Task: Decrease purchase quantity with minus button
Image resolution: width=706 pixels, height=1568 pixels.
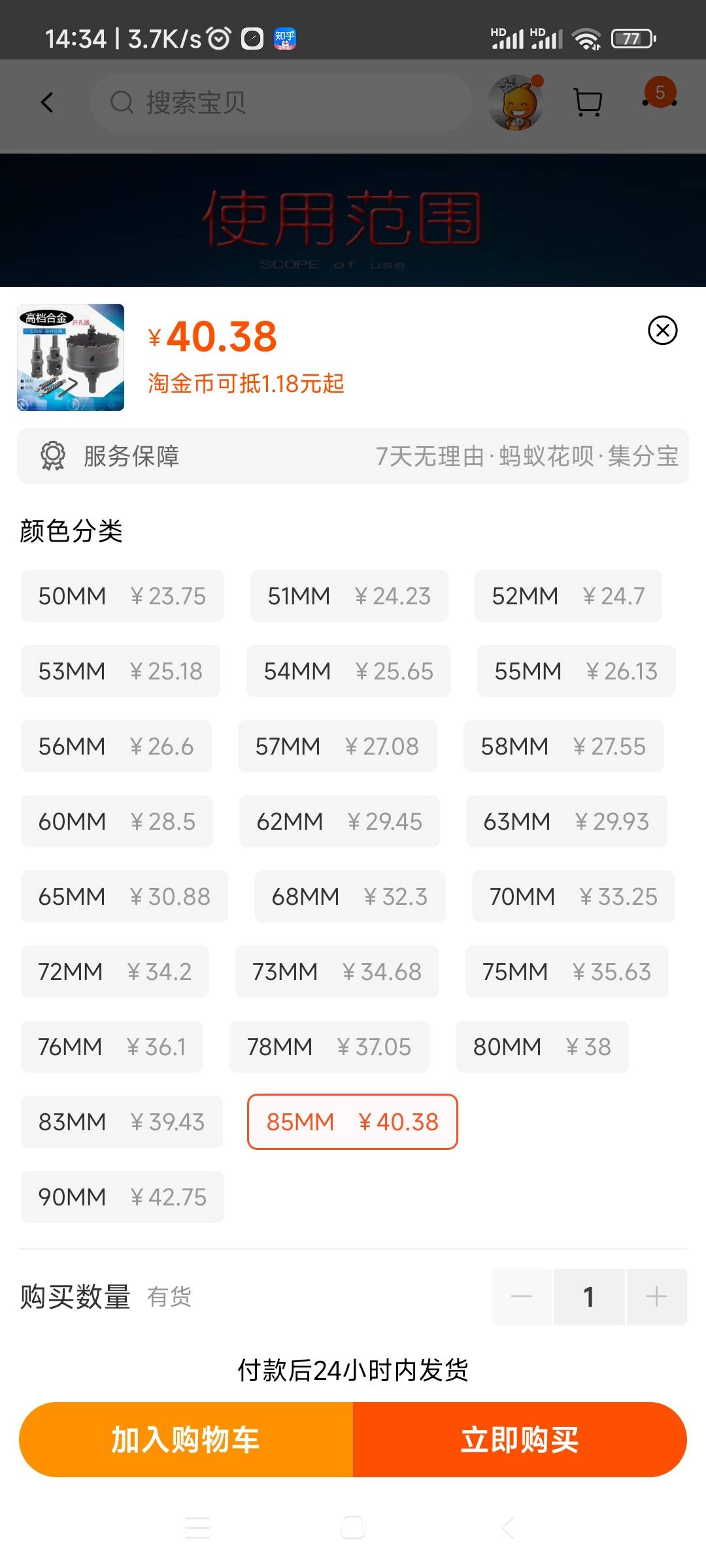Action: click(x=522, y=1297)
